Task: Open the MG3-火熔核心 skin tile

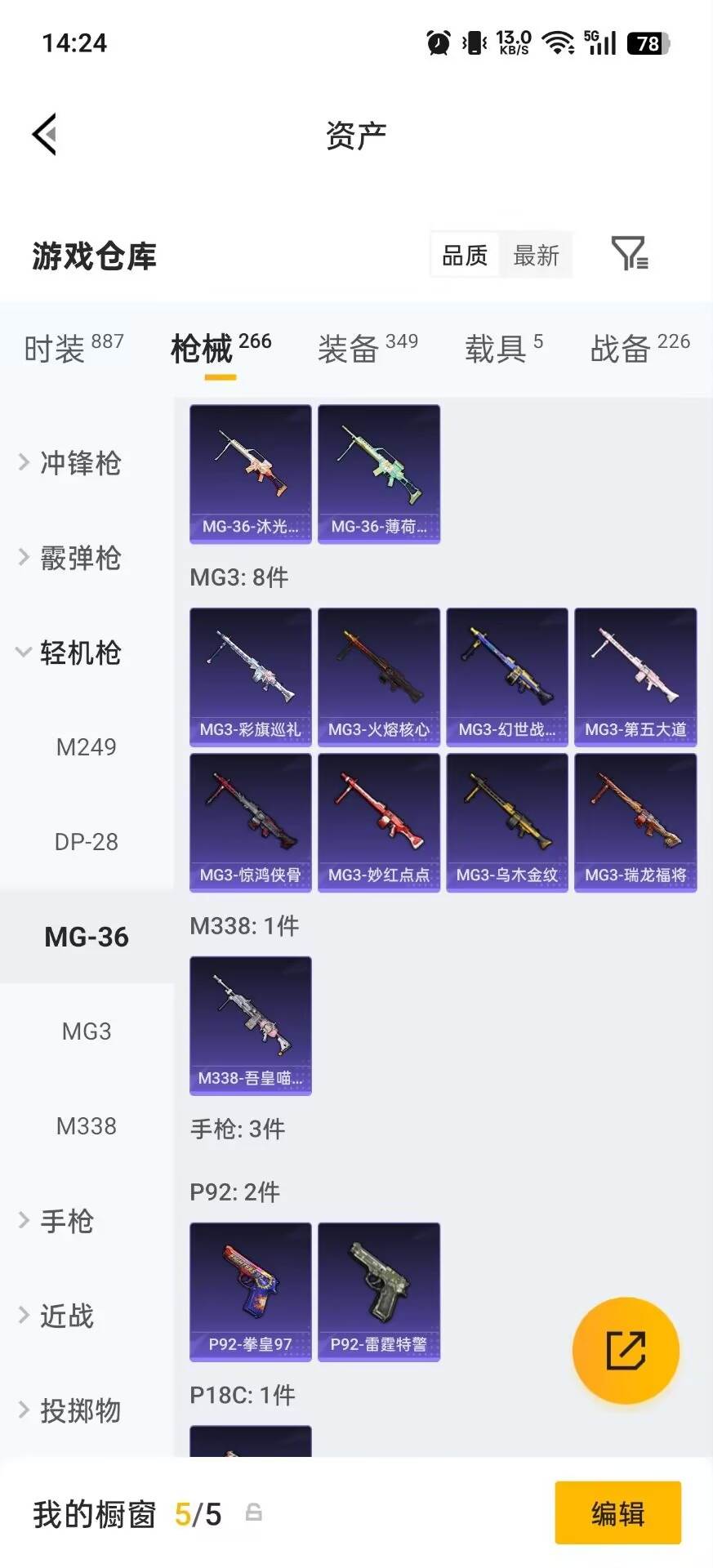Action: [379, 677]
